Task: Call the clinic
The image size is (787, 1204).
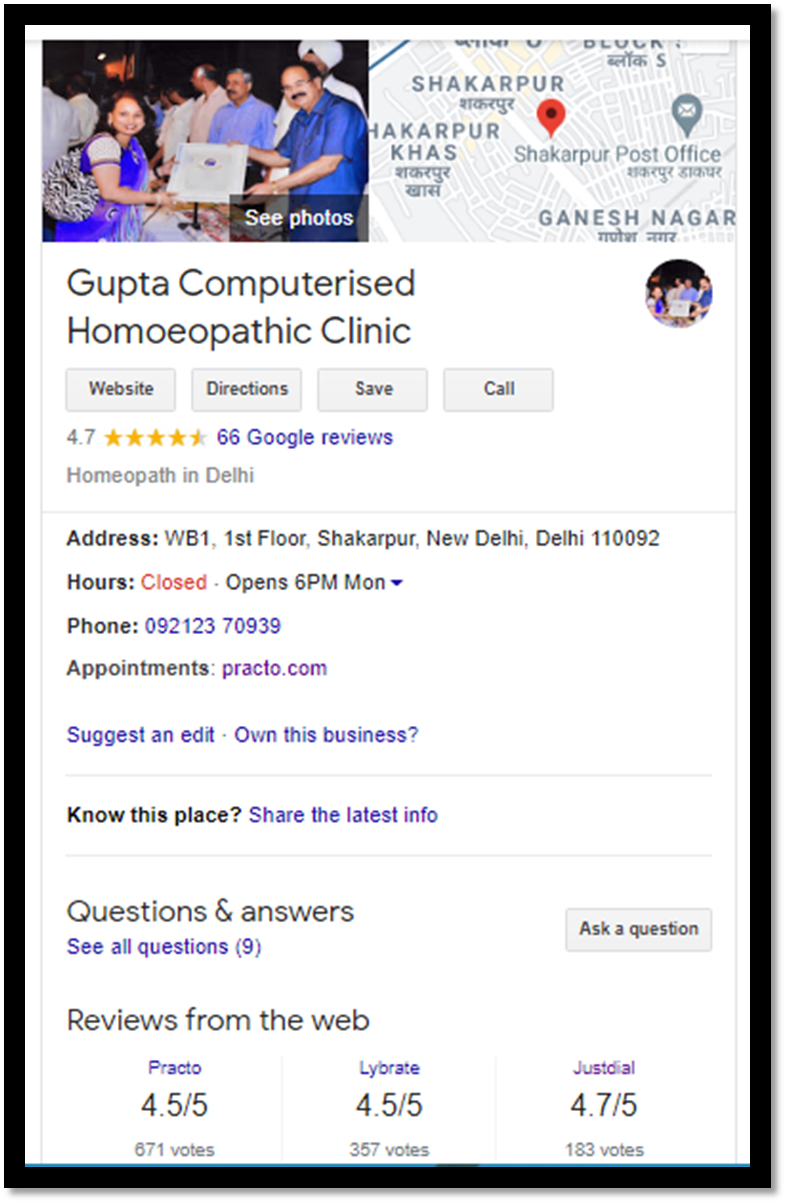Action: (x=498, y=389)
